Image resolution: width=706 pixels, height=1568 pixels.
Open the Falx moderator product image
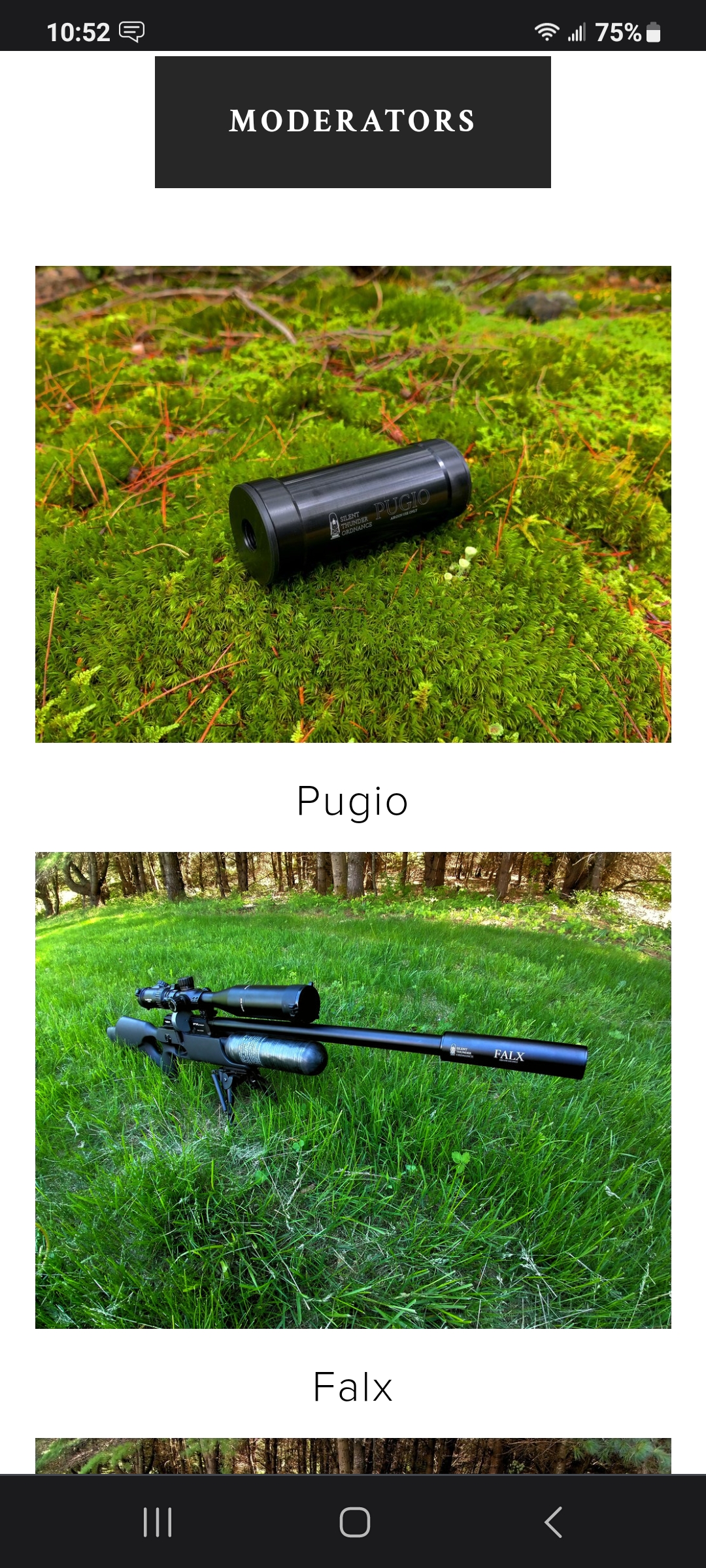tap(353, 1090)
